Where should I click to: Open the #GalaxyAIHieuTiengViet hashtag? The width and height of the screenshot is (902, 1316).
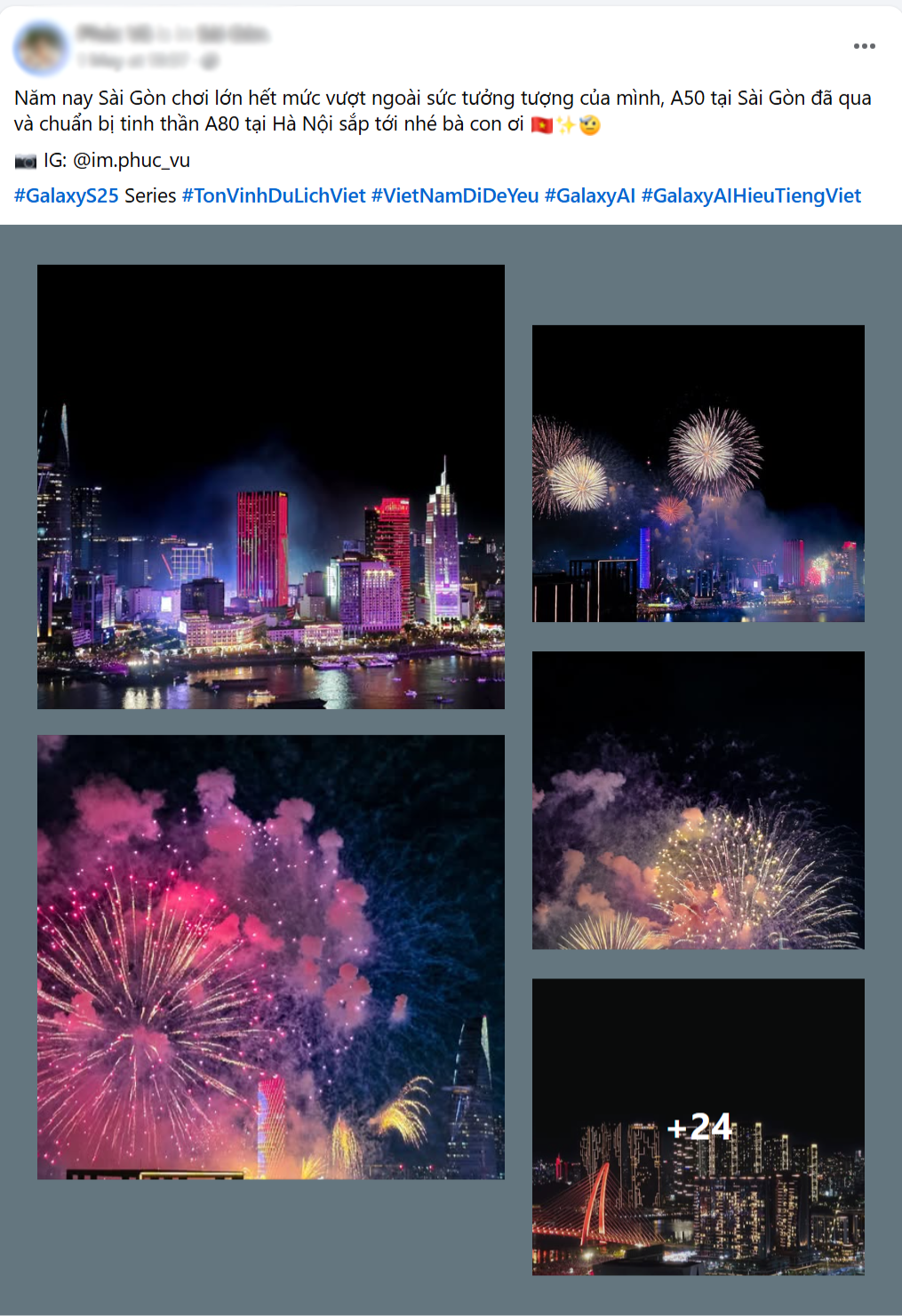pos(751,195)
